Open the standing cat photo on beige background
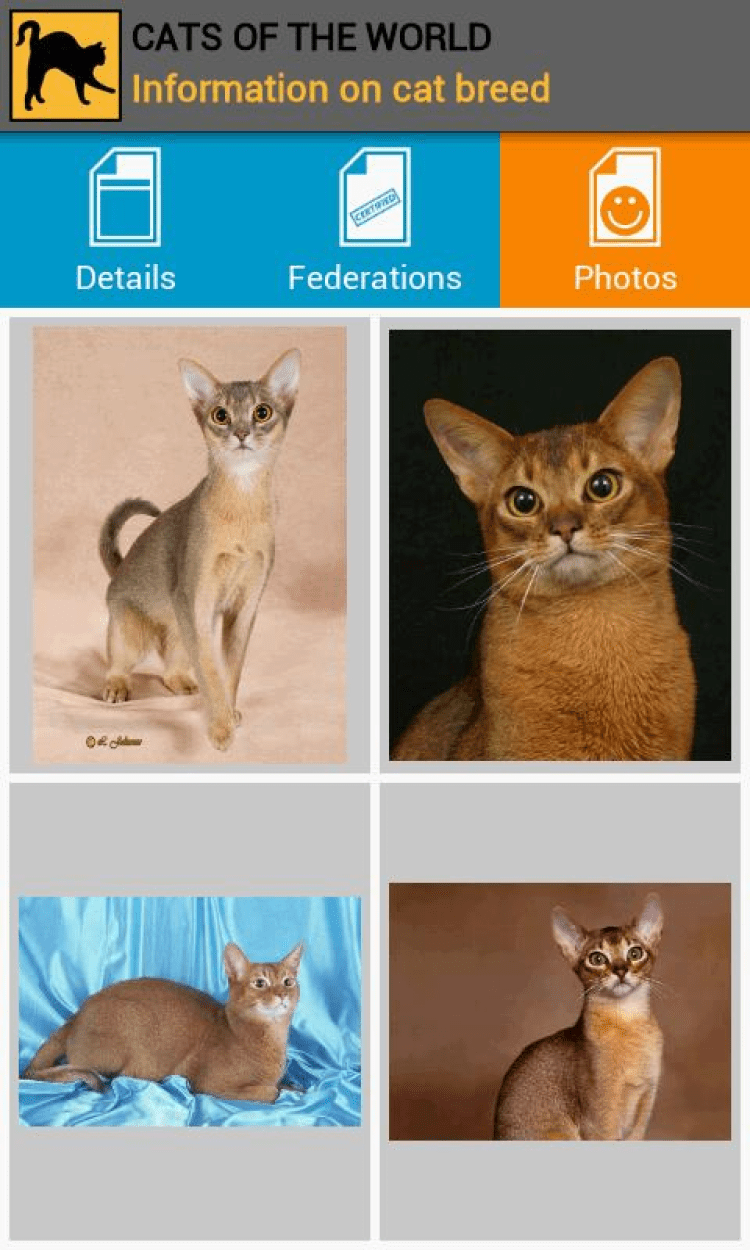 190,545
